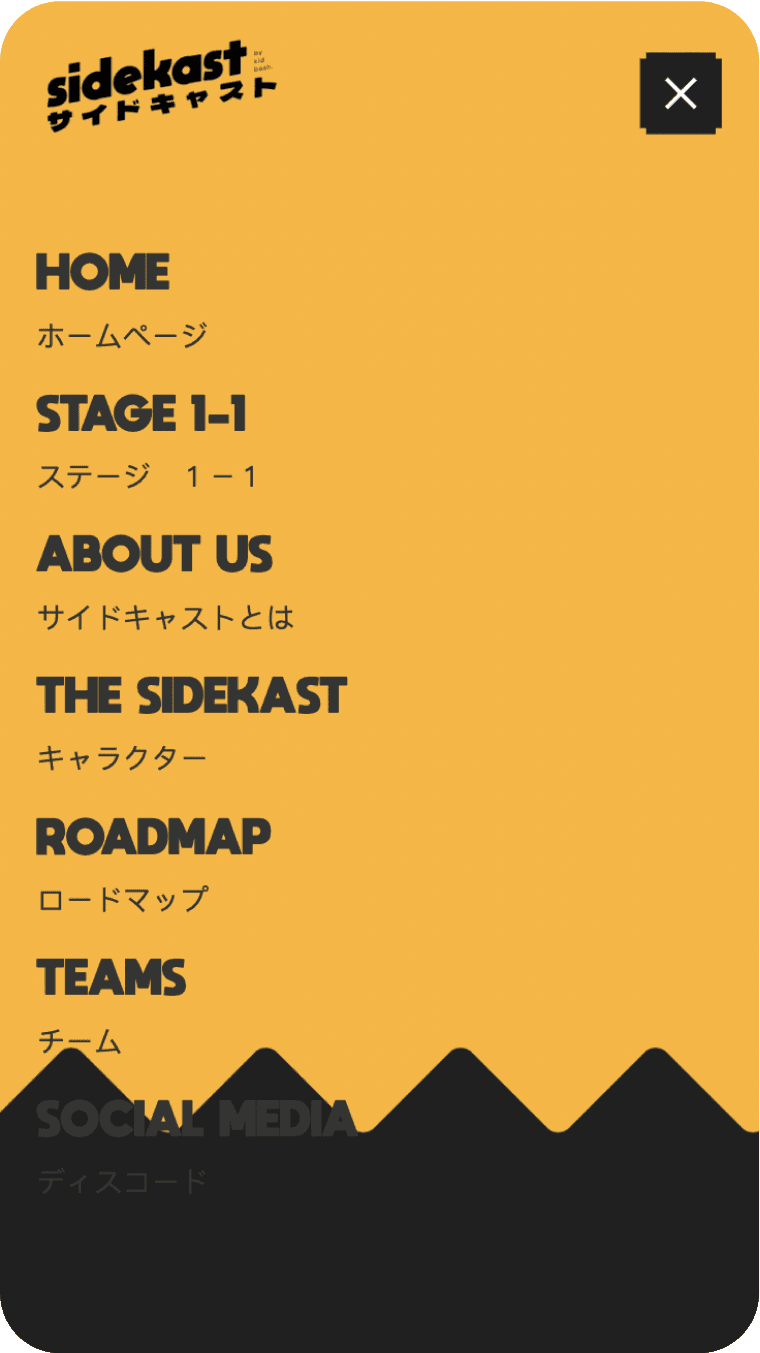Select The Sidekast menu item
This screenshot has height=1353, width=760.
191,696
